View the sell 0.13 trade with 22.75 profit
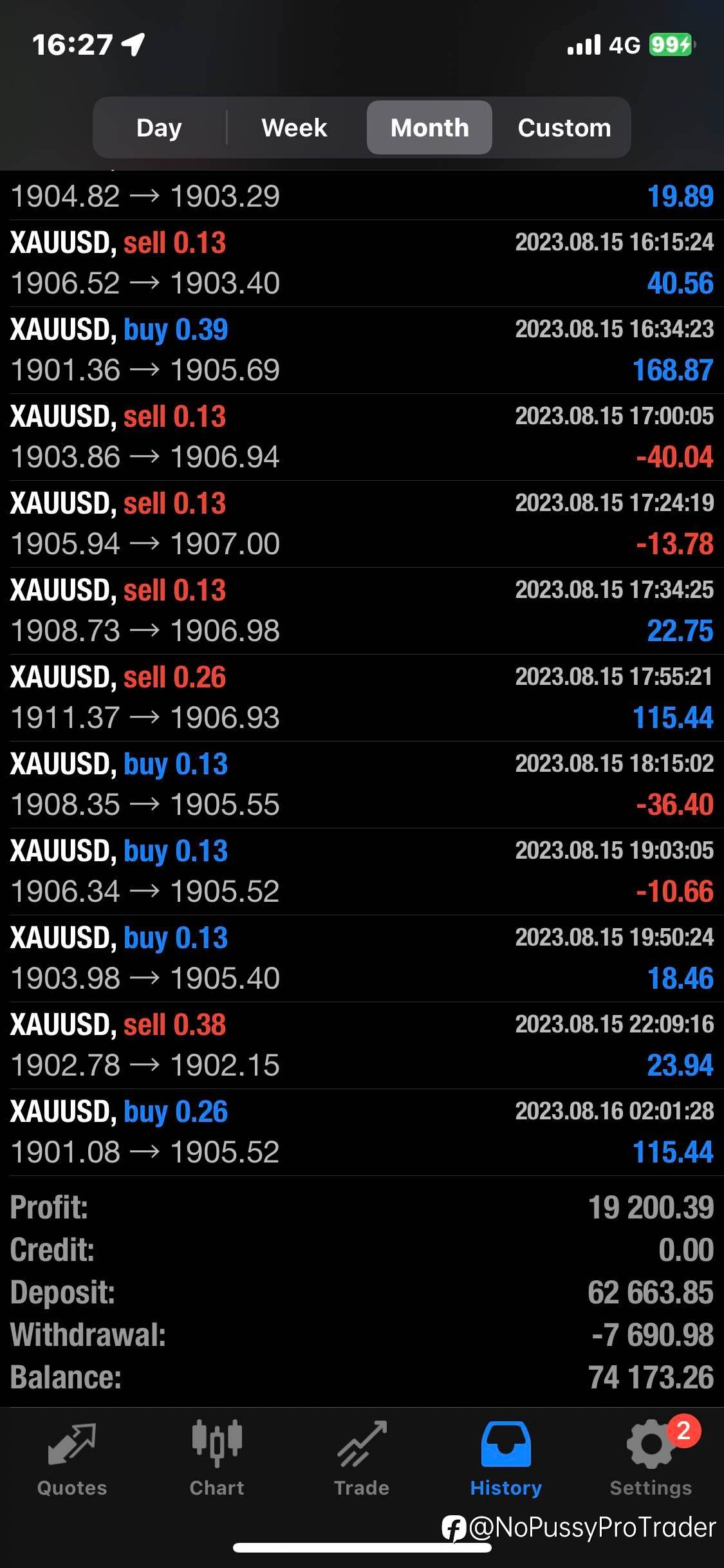 click(362, 611)
